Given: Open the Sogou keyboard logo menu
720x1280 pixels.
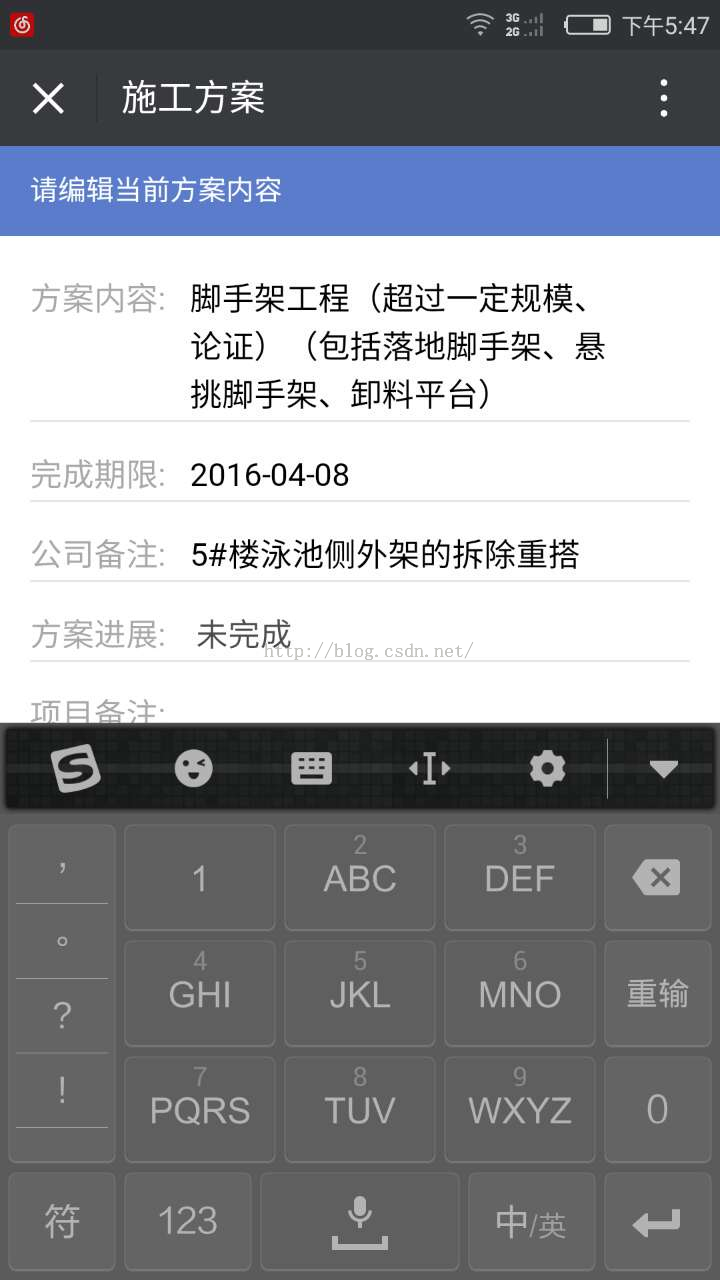Looking at the screenshot, I should click(76, 769).
